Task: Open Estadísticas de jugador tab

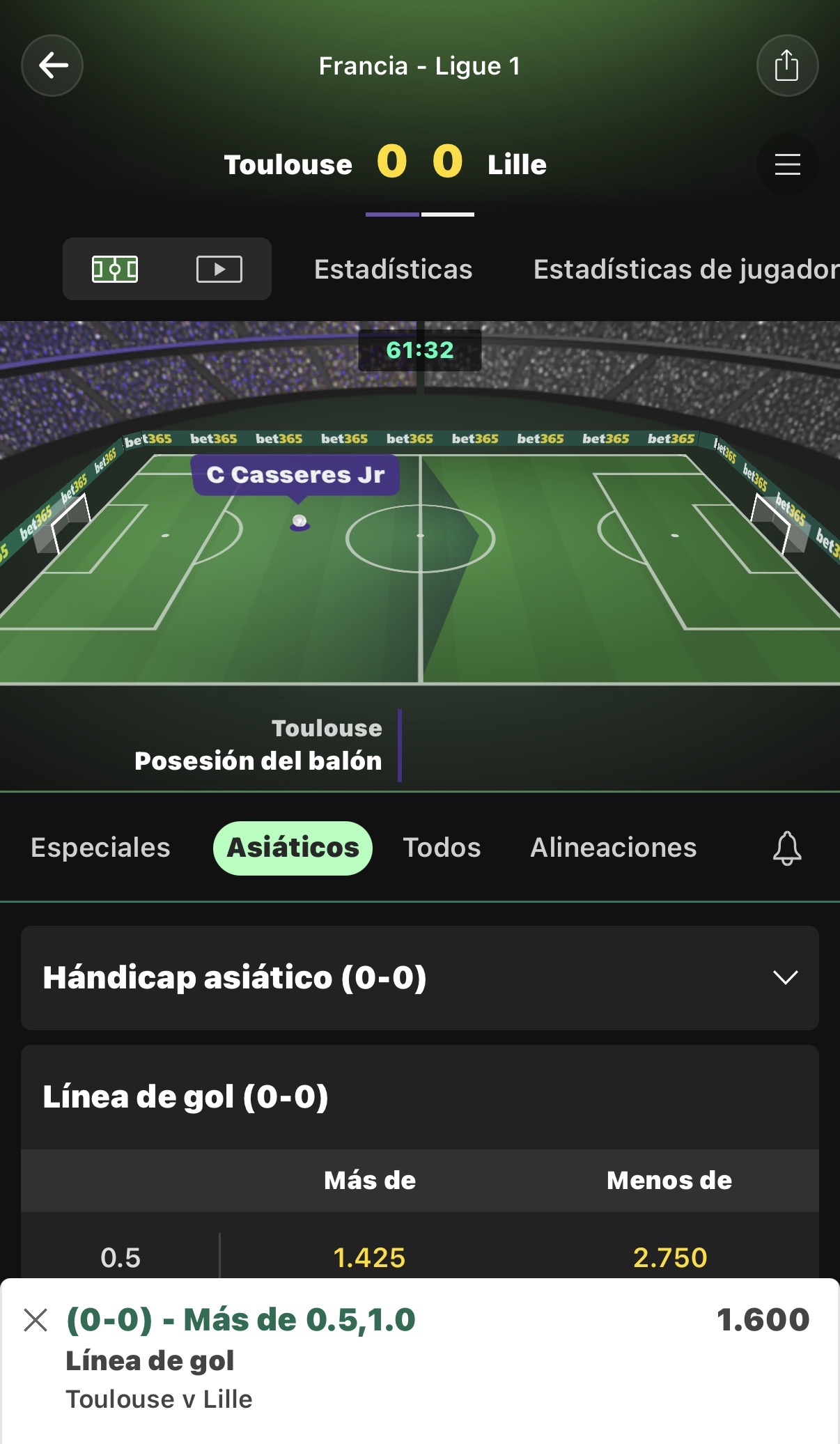Action: click(686, 270)
